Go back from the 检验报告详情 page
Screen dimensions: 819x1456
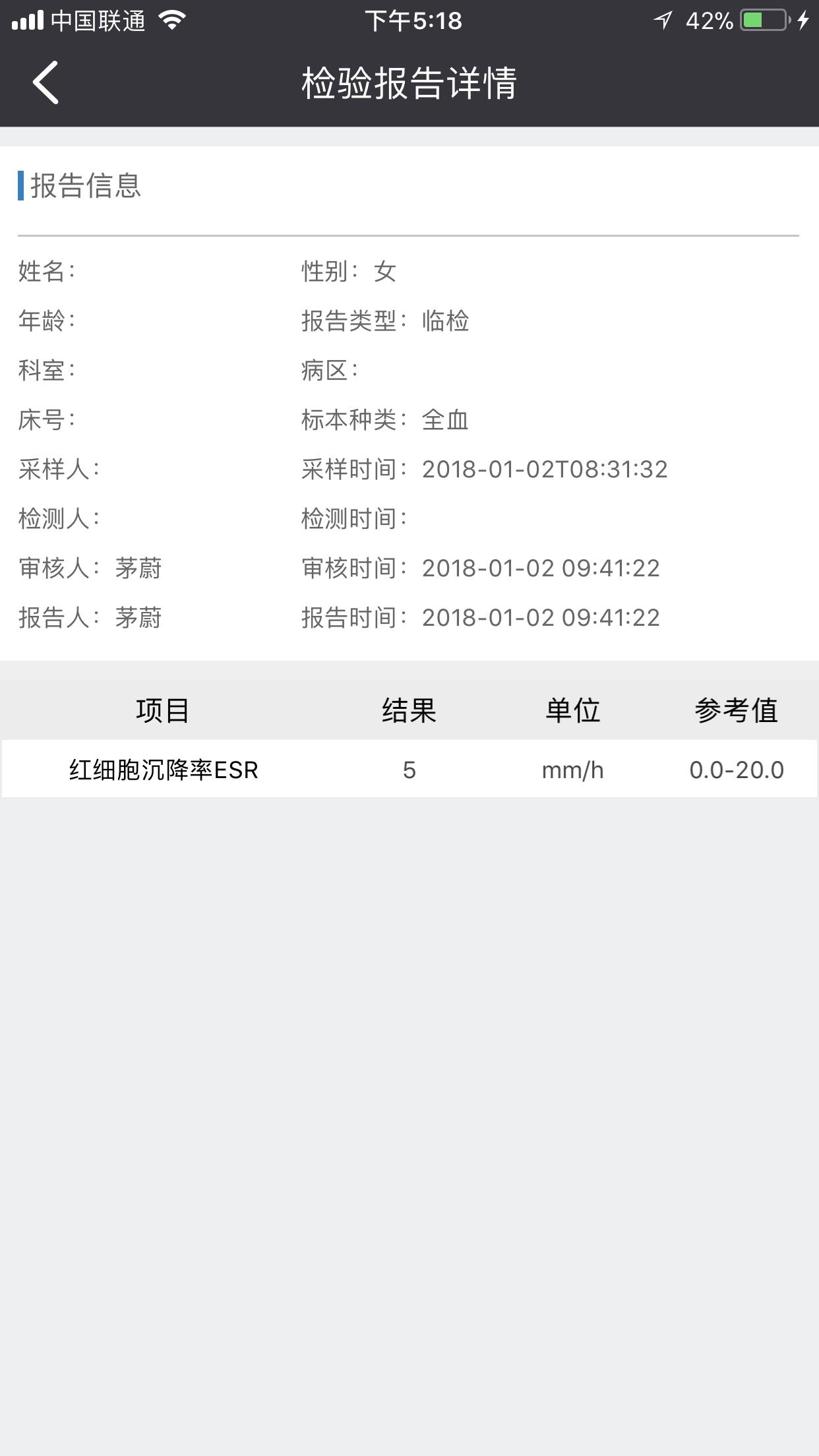46,82
